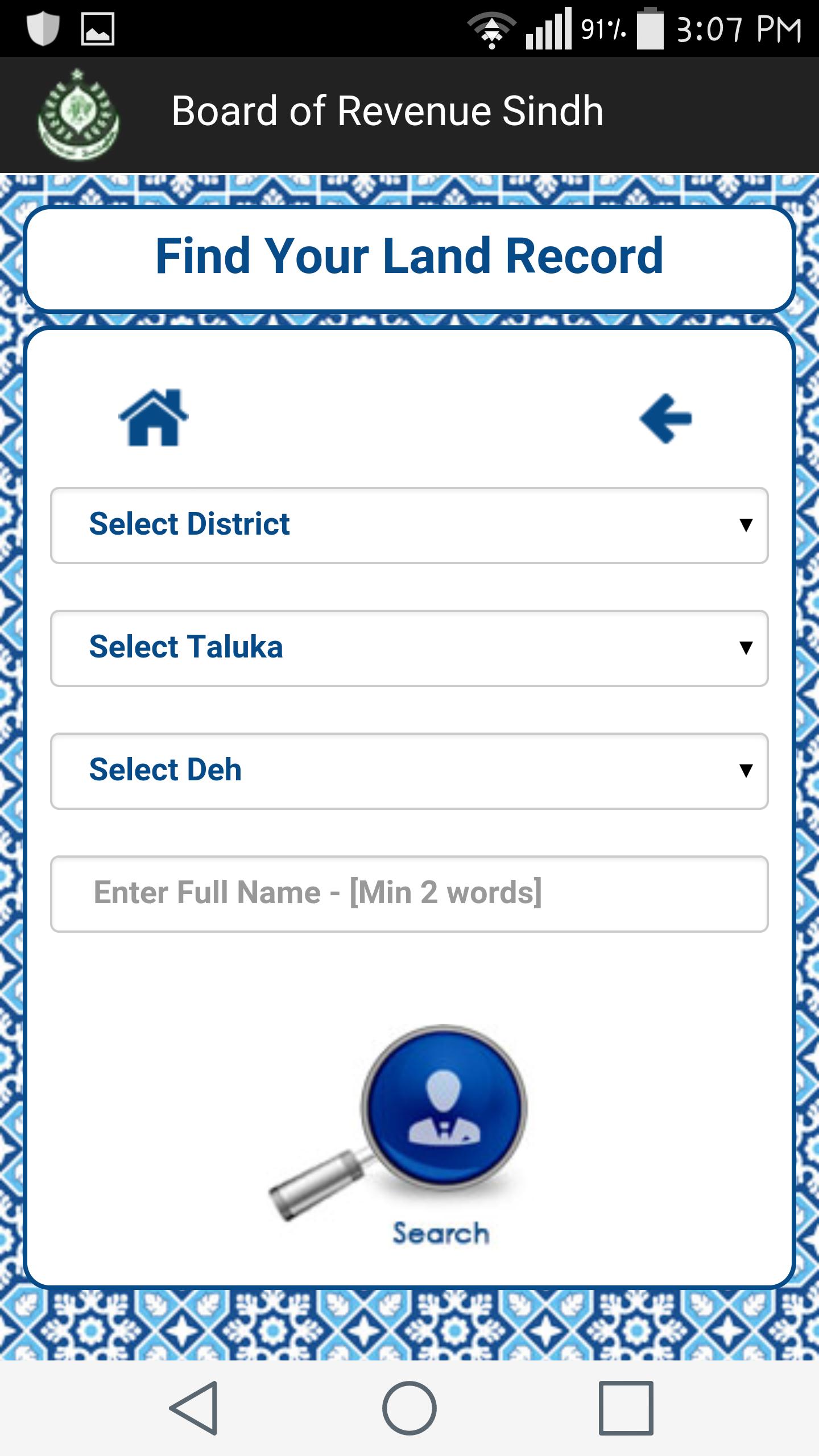Image resolution: width=819 pixels, height=1456 pixels.
Task: Tap the blue back arrow icon
Action: pos(665,419)
